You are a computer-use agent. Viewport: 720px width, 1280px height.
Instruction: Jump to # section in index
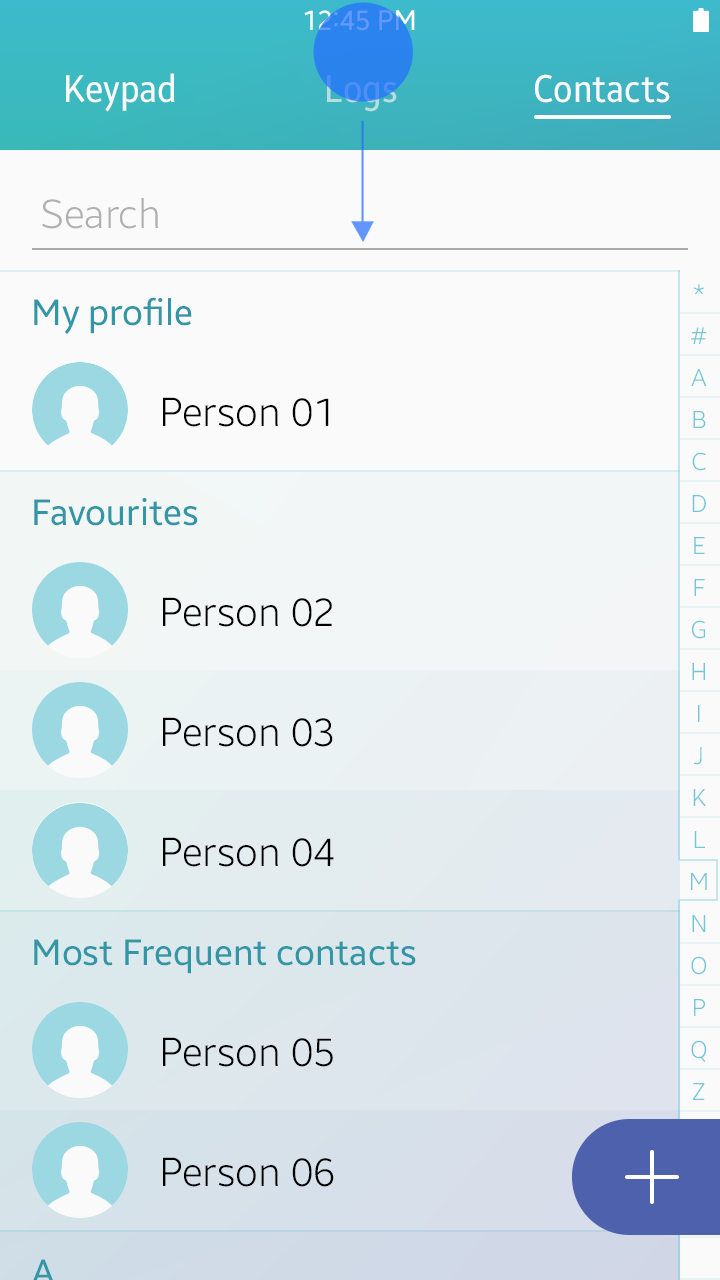699,336
